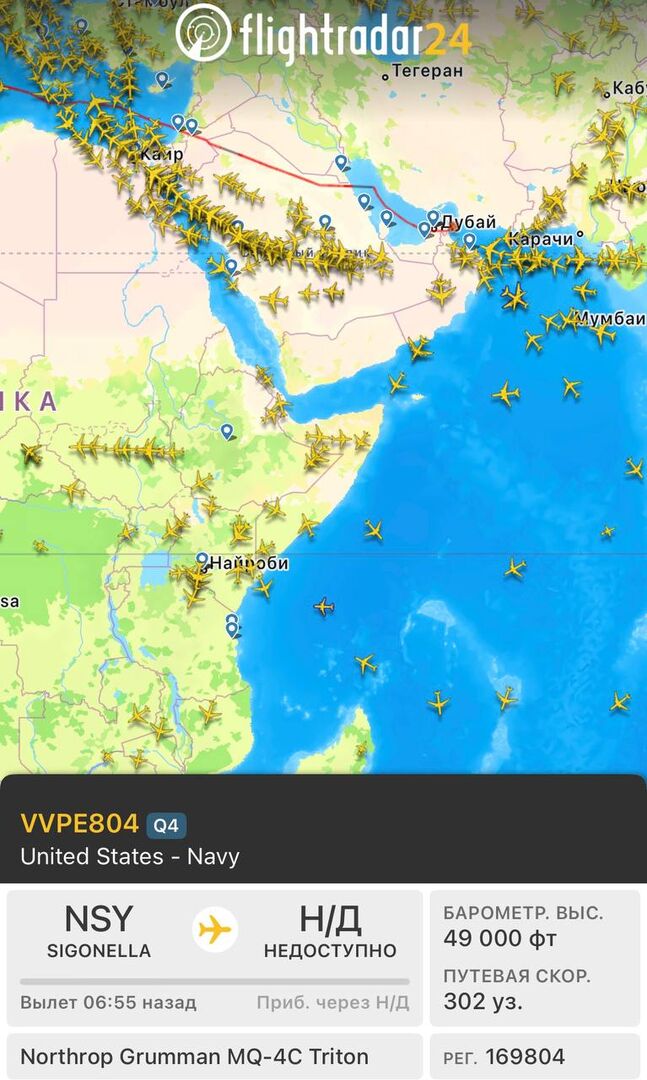Open the registration 169804 info tile
The image size is (647, 1080).
[x=534, y=1056]
